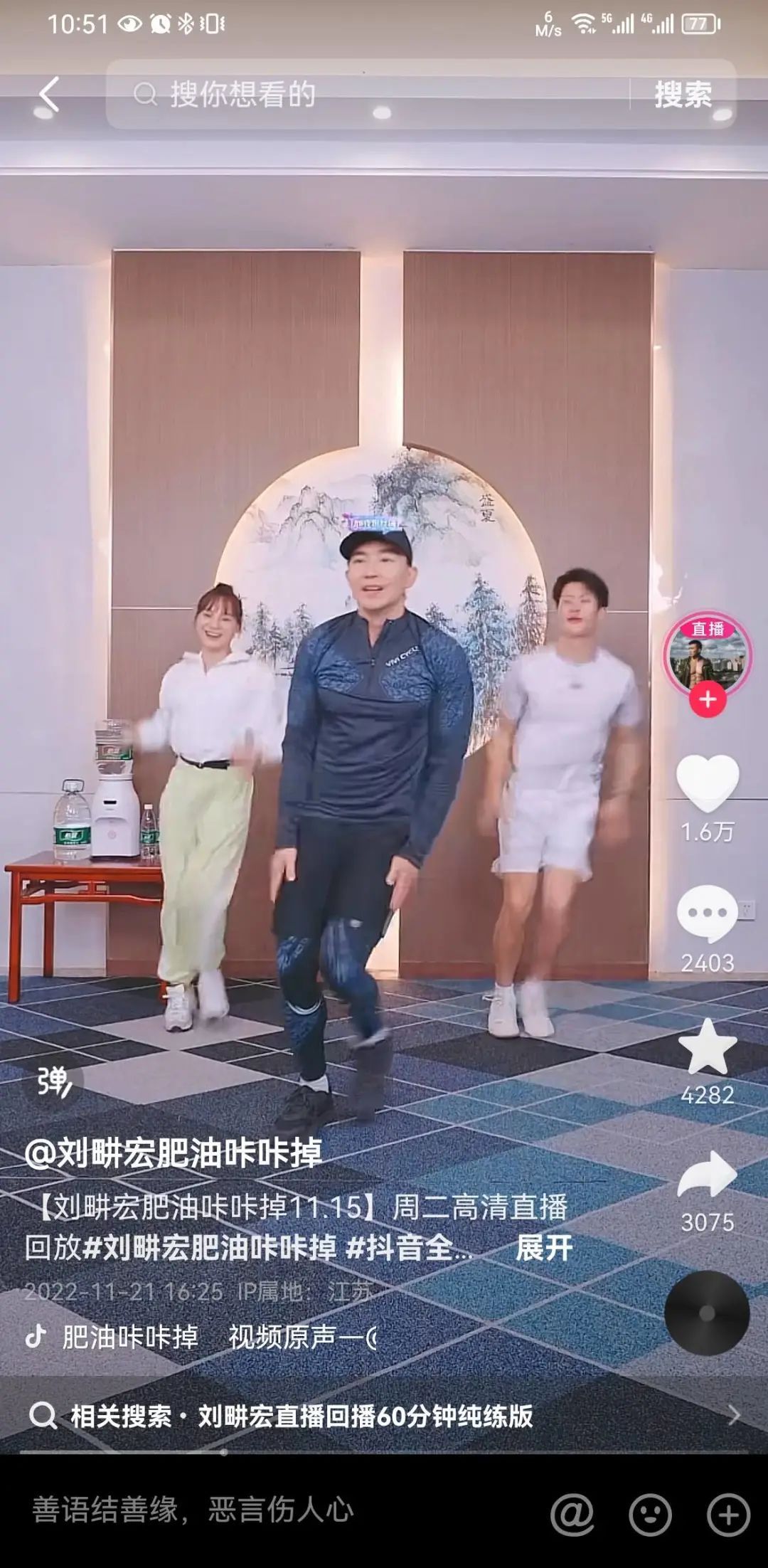Toggle the 弹 bullet comments button

[x=55, y=1082]
